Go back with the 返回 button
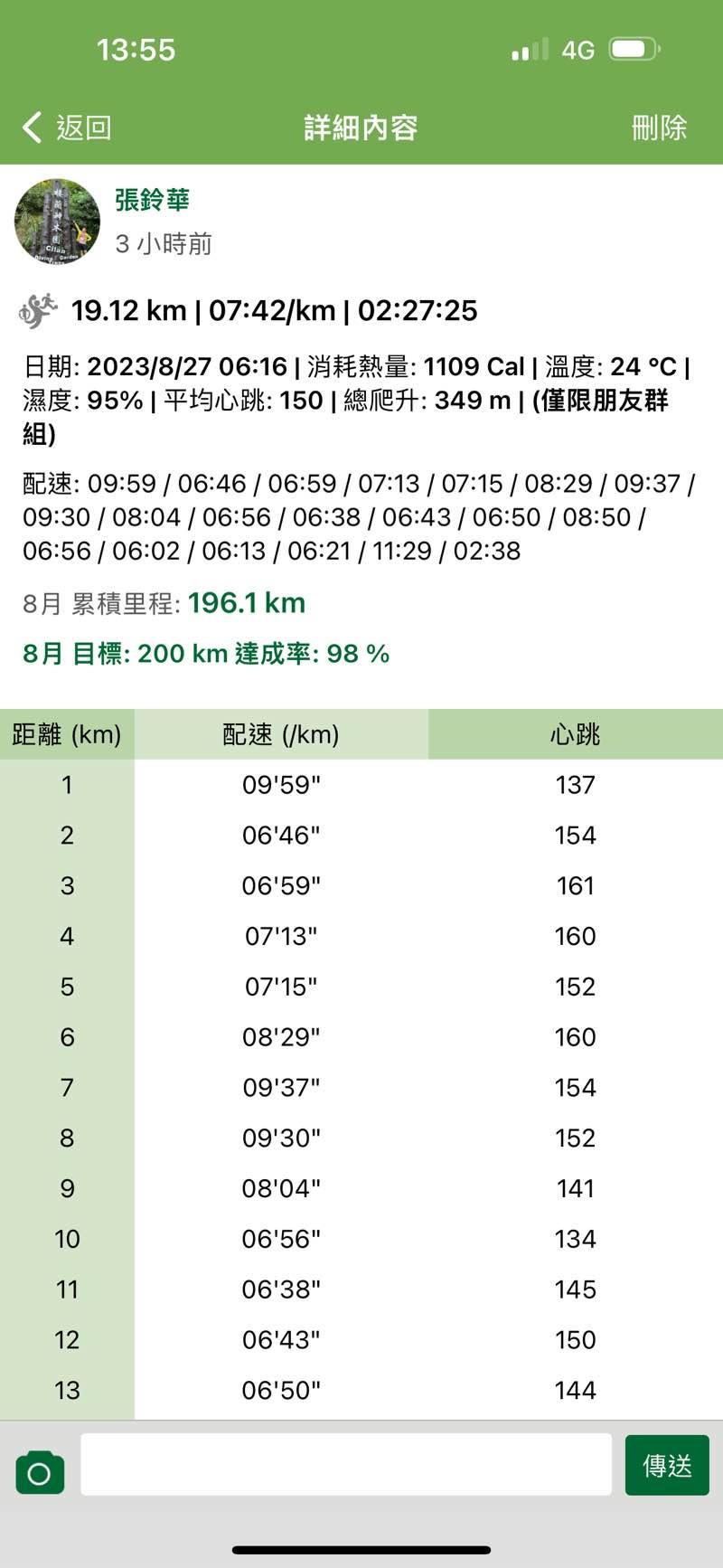Viewport: 723px width, 1568px height. point(68,128)
